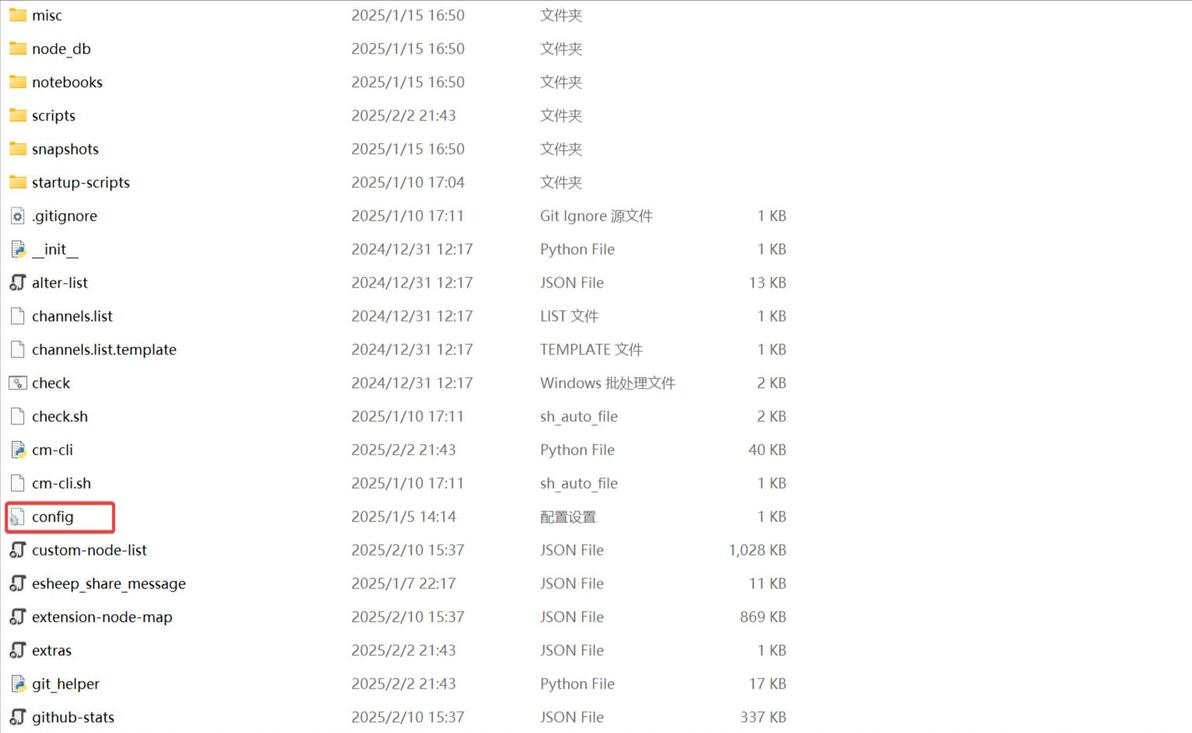Viewport: 1192px width, 733px height.
Task: Open the snapshots folder
Action: tap(65, 149)
